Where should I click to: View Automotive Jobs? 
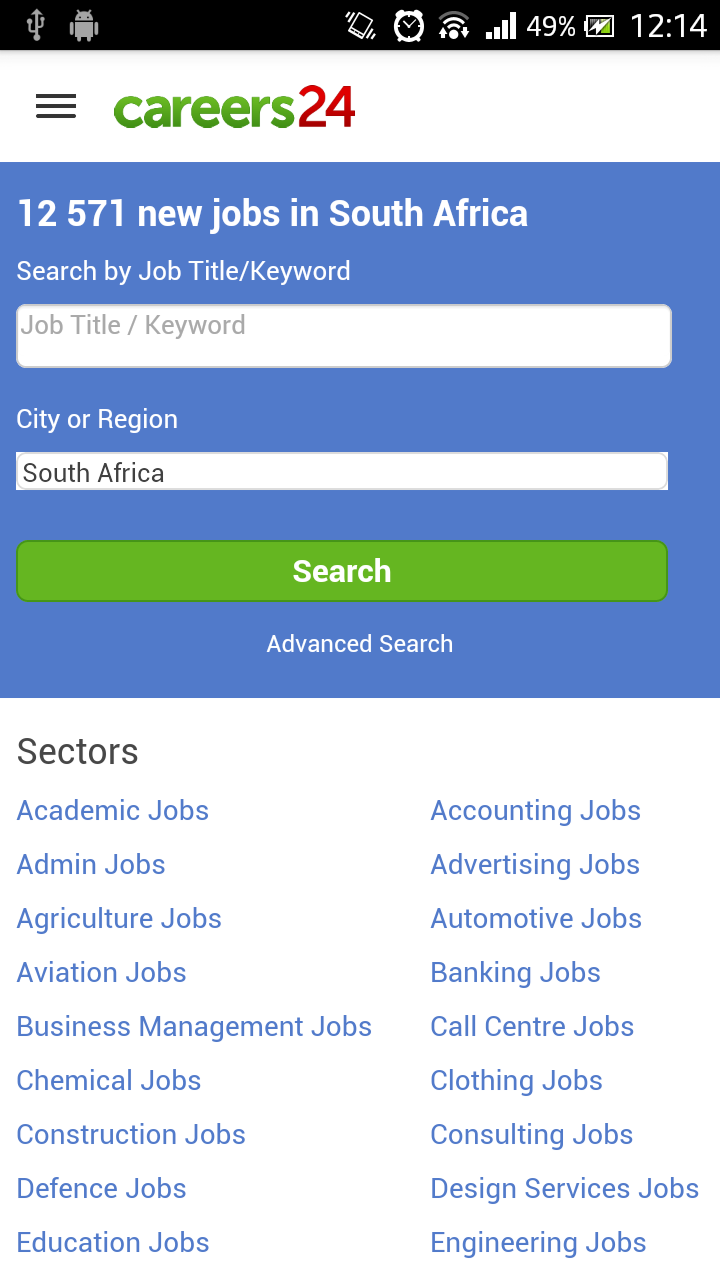pyautogui.click(x=536, y=918)
